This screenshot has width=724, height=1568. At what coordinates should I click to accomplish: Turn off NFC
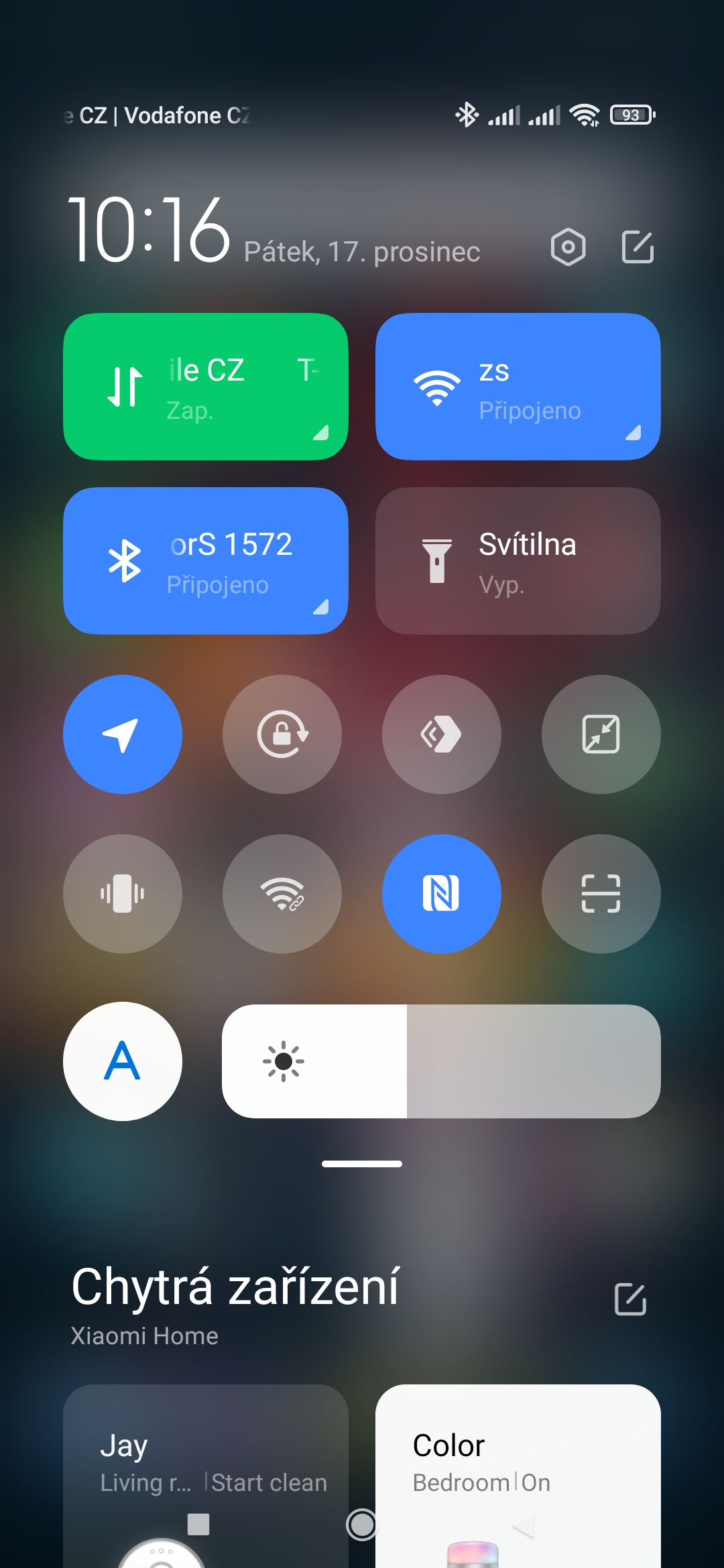[441, 894]
